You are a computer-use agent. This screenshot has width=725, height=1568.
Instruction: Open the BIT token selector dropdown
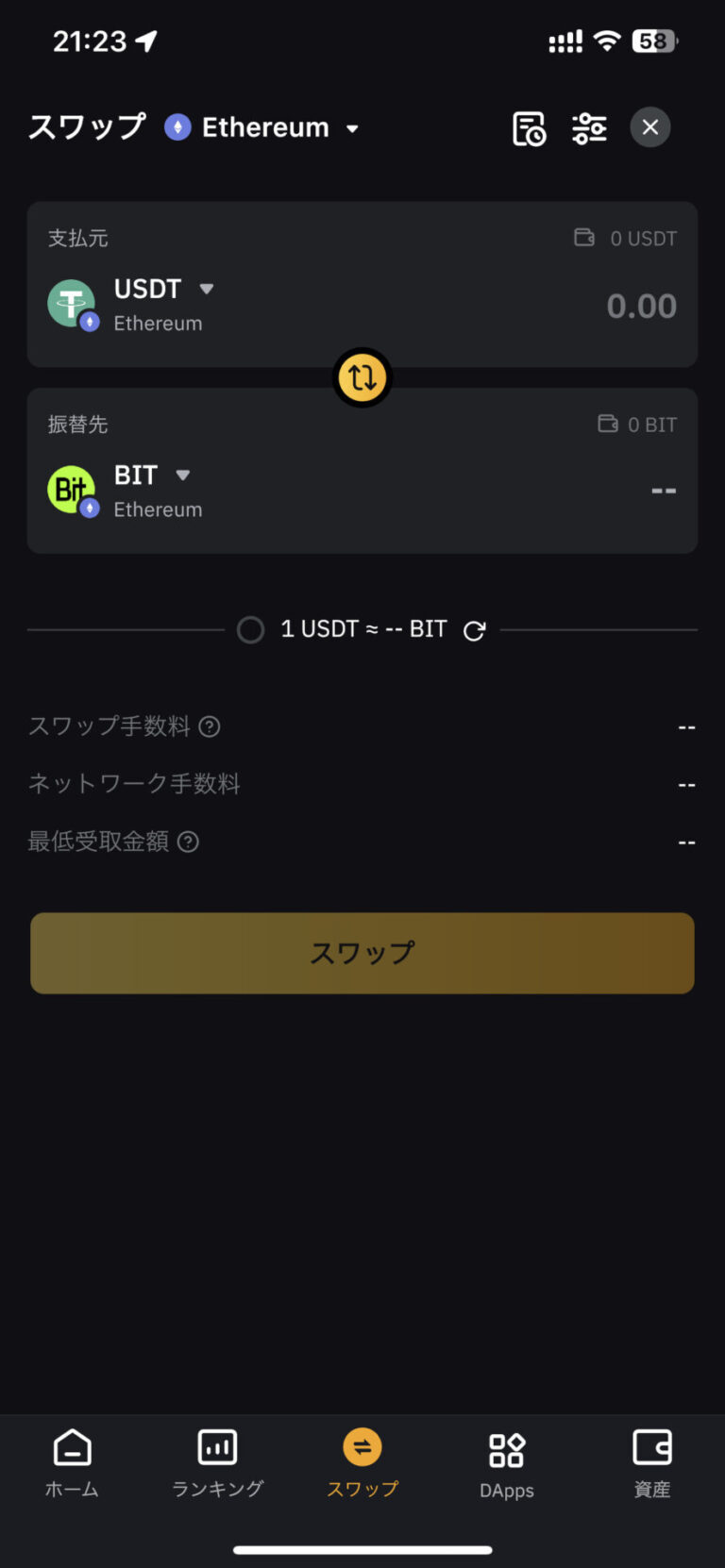click(181, 475)
